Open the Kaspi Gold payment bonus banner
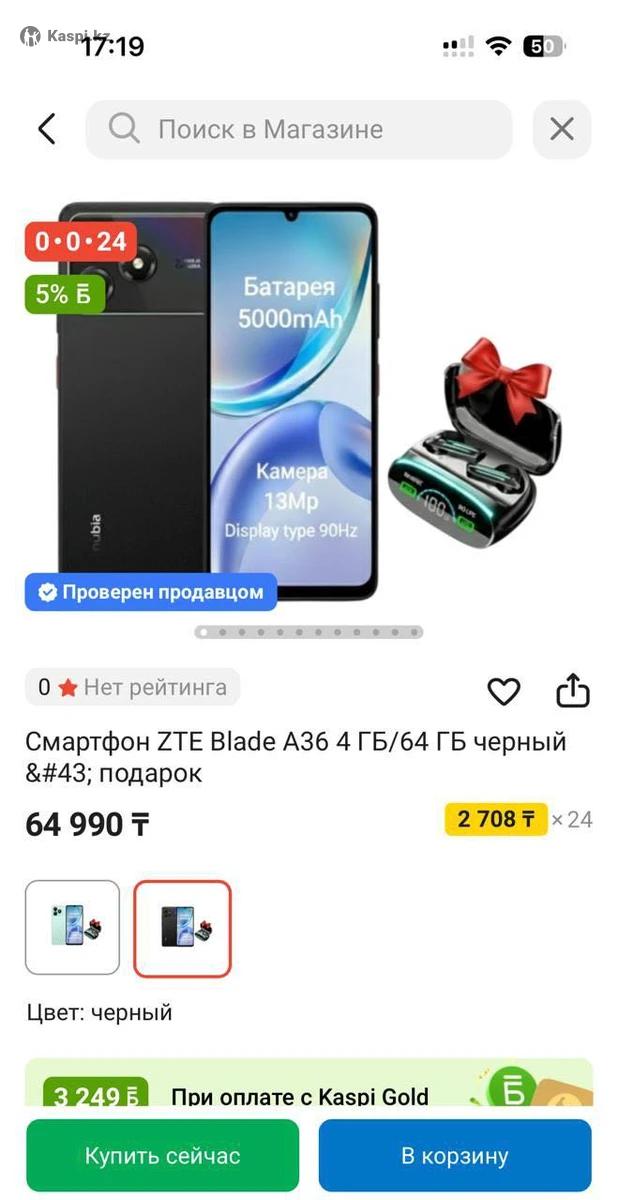The image size is (618, 1200). tap(308, 1085)
